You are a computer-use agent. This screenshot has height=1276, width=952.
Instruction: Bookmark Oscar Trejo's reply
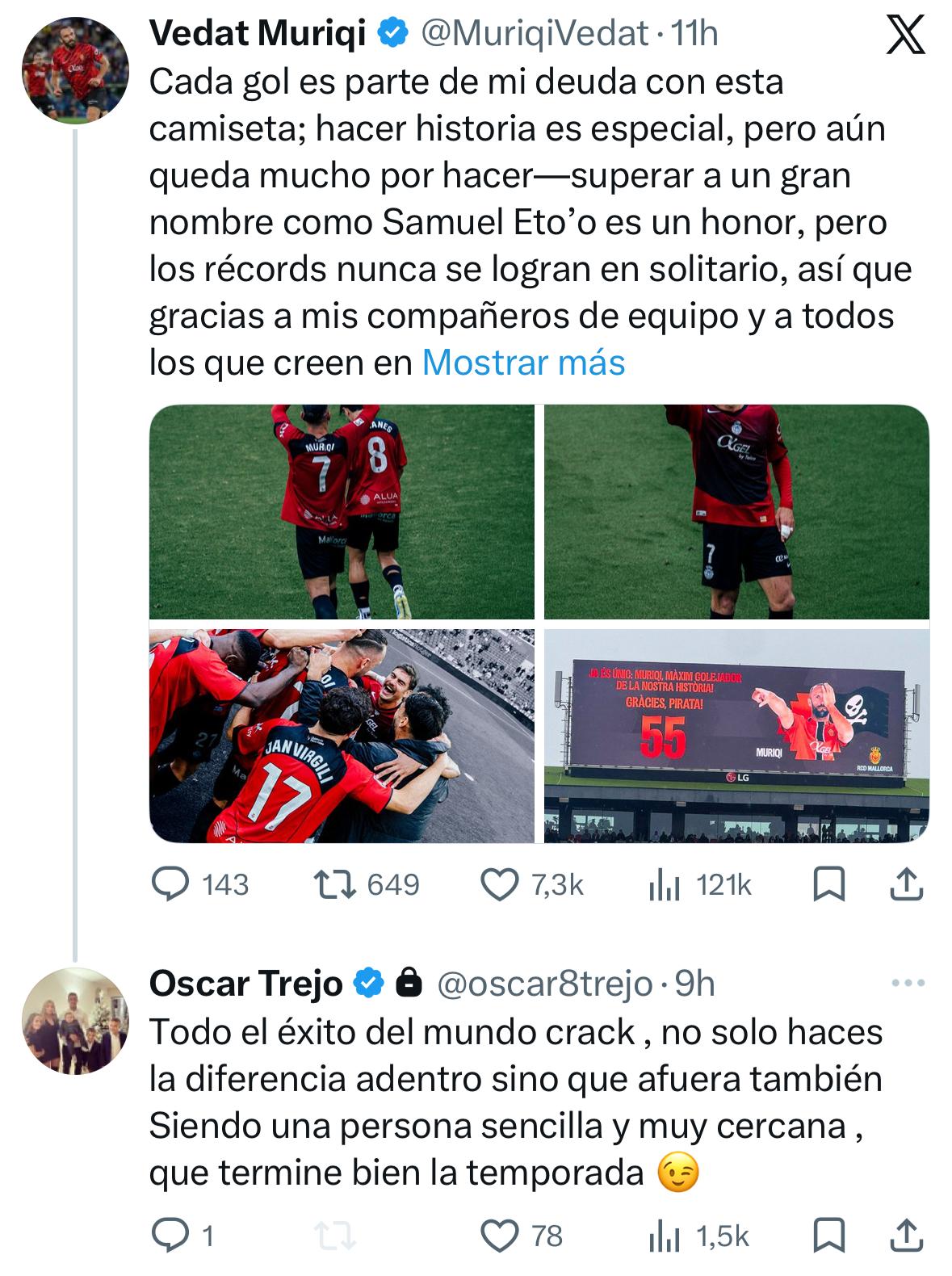pos(828,1236)
